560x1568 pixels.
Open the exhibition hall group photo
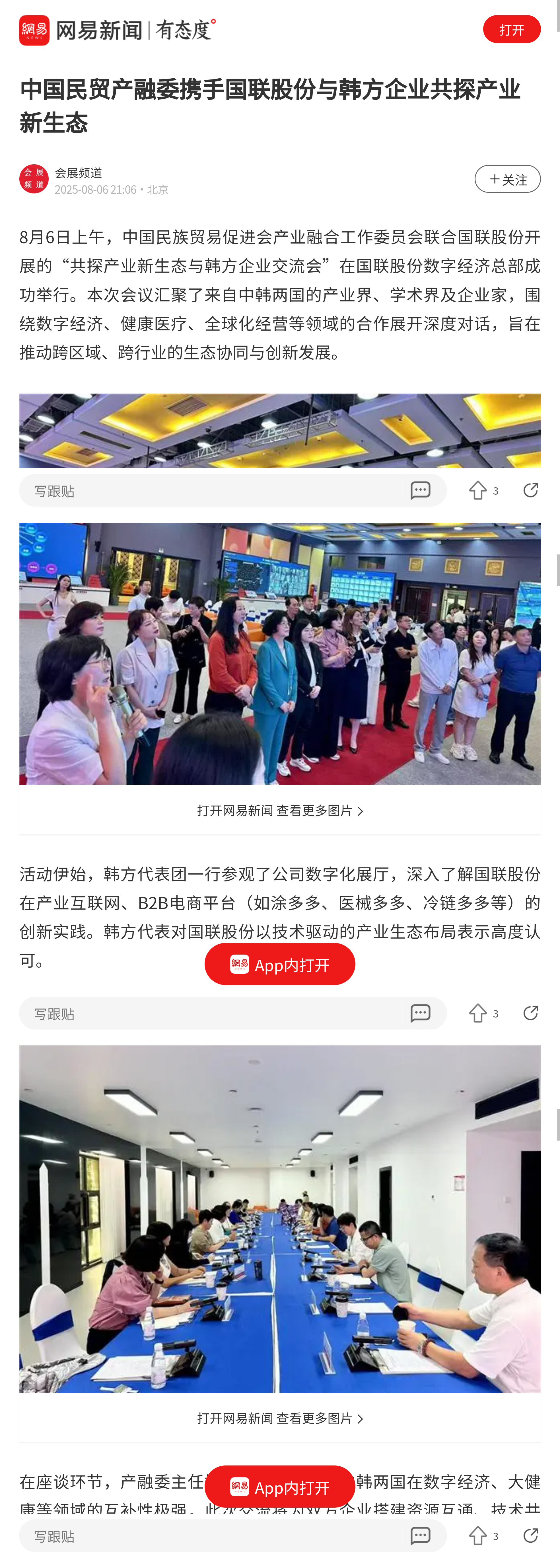[280, 652]
